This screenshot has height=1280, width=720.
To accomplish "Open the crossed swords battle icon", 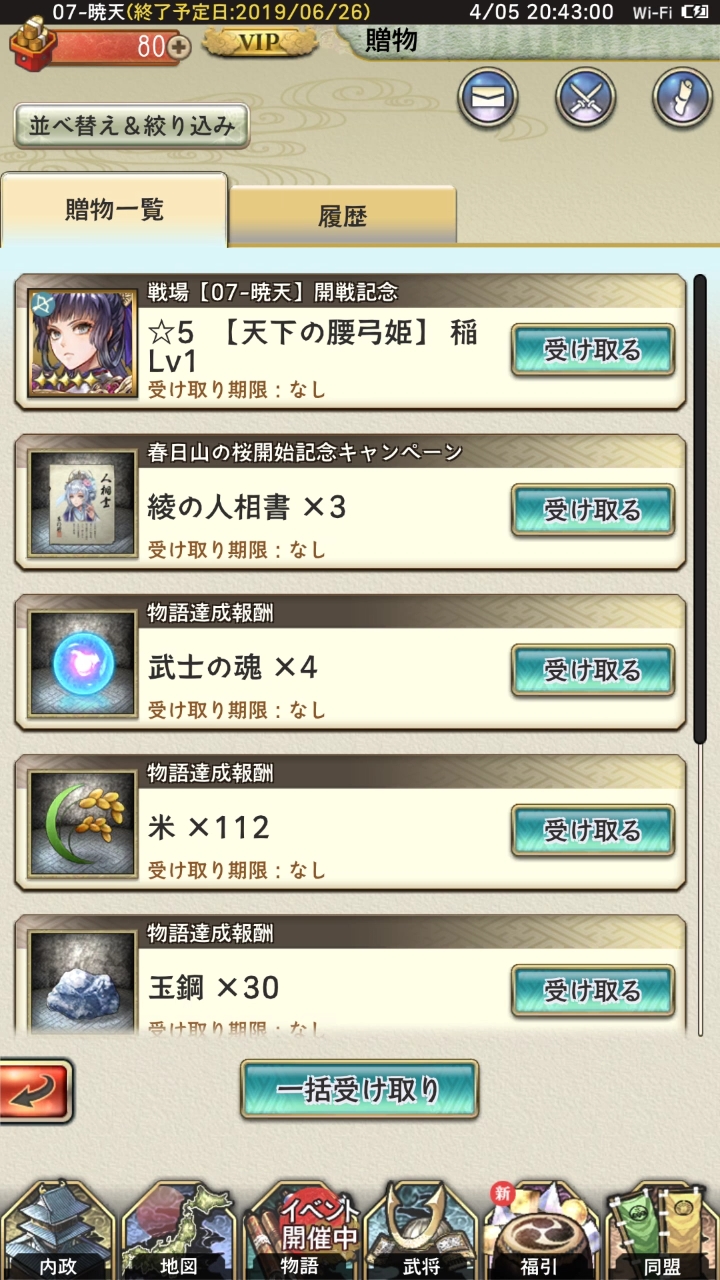I will pos(585,97).
